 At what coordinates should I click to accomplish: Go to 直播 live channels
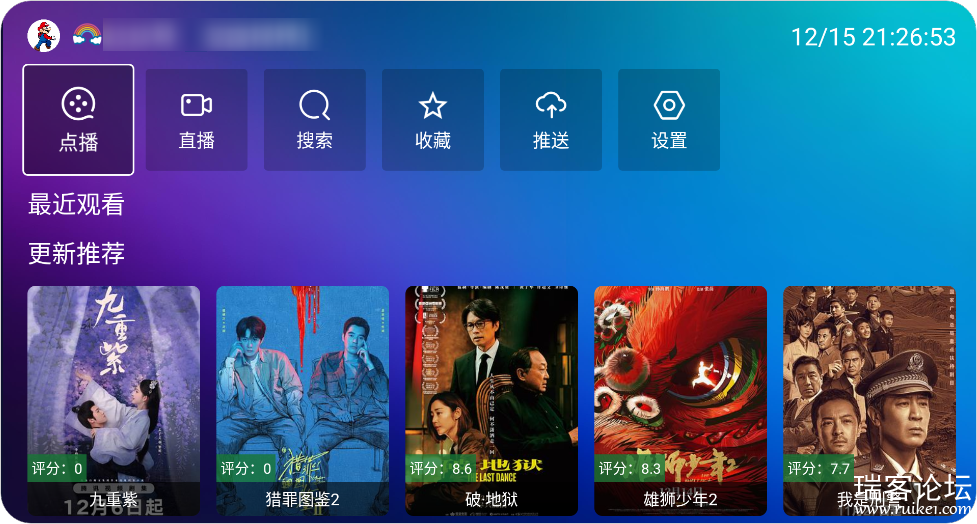197,120
